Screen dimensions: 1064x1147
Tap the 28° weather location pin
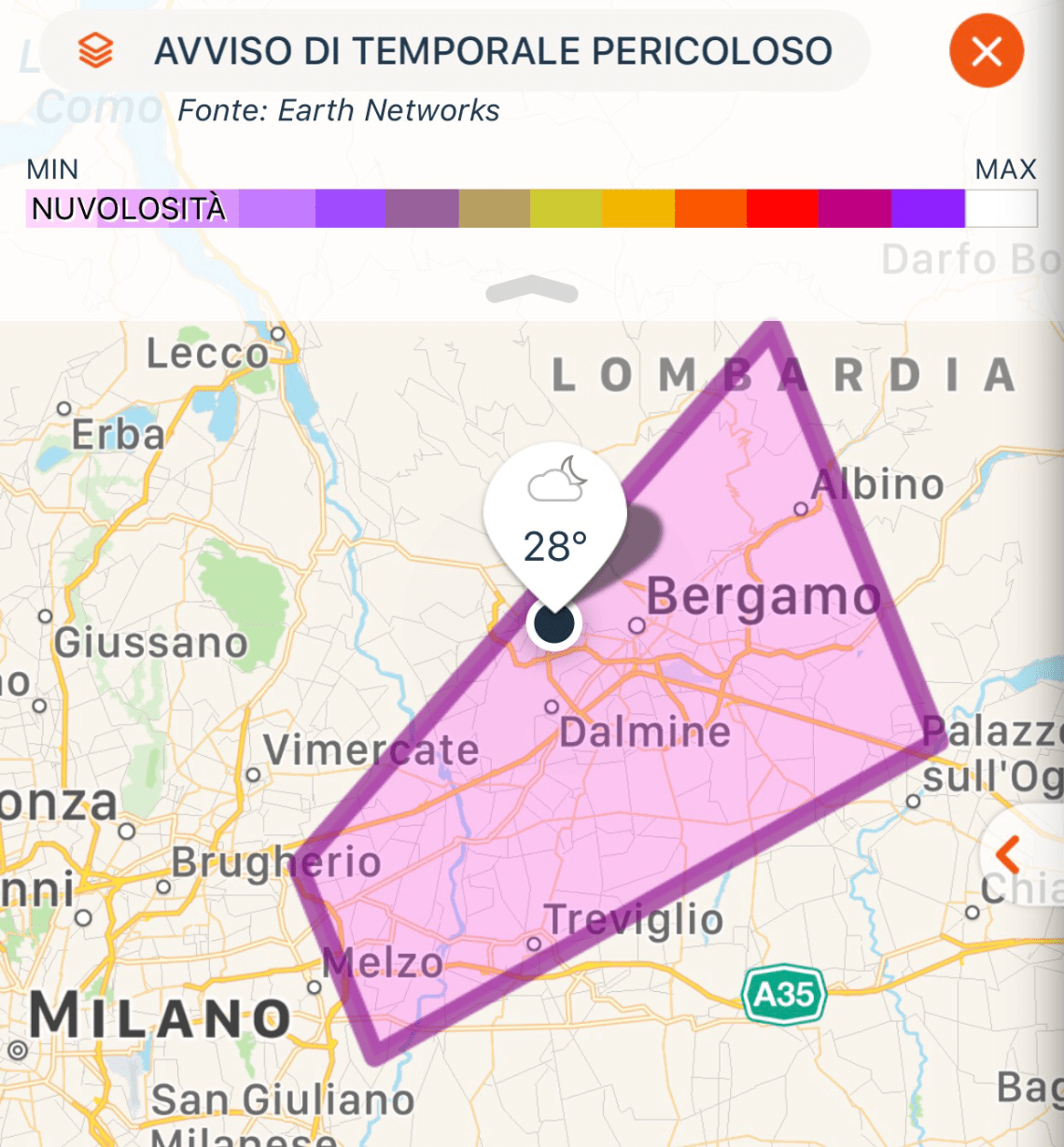554,532
